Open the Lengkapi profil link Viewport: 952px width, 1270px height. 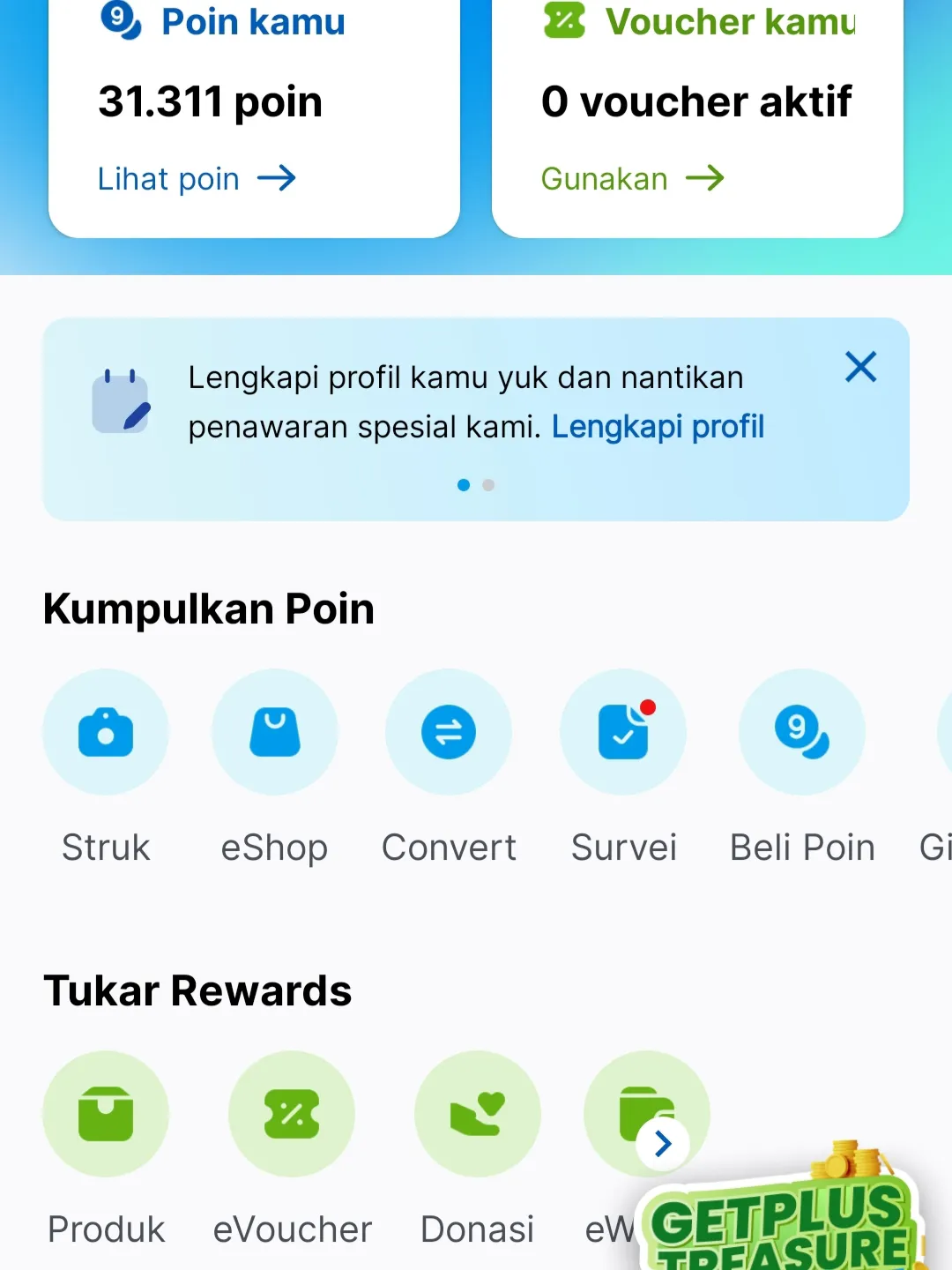[658, 427]
